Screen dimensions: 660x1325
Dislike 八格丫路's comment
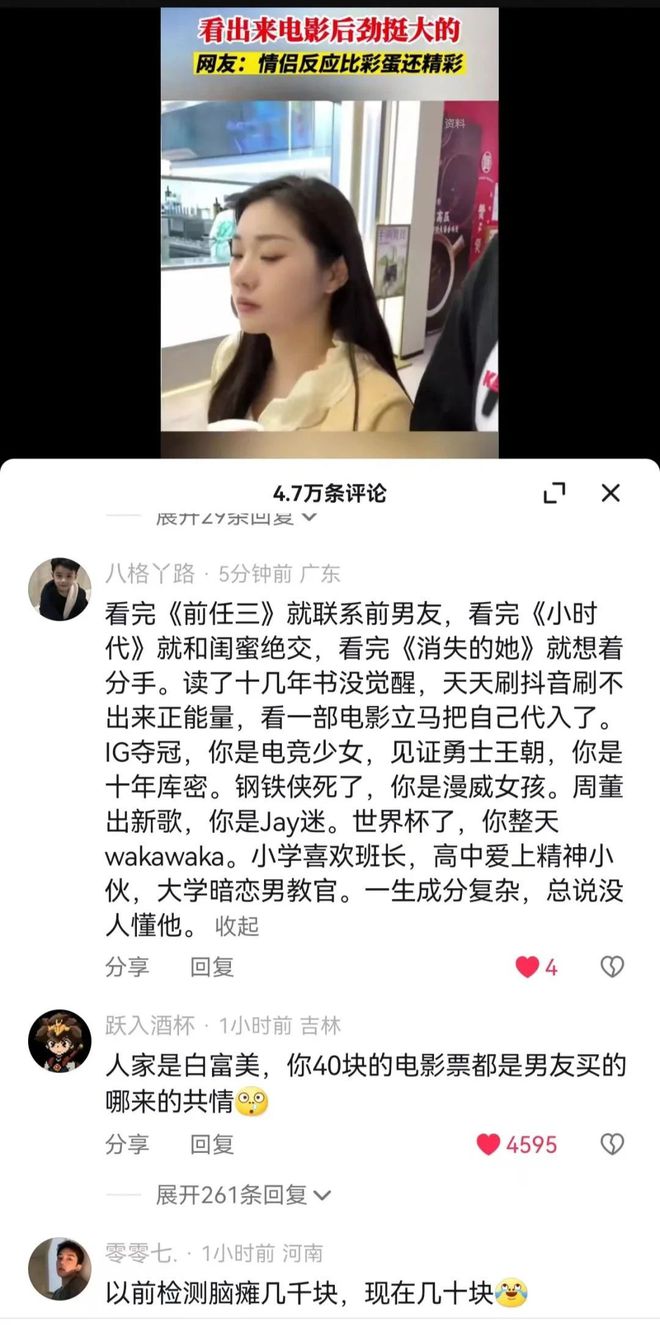(x=611, y=966)
